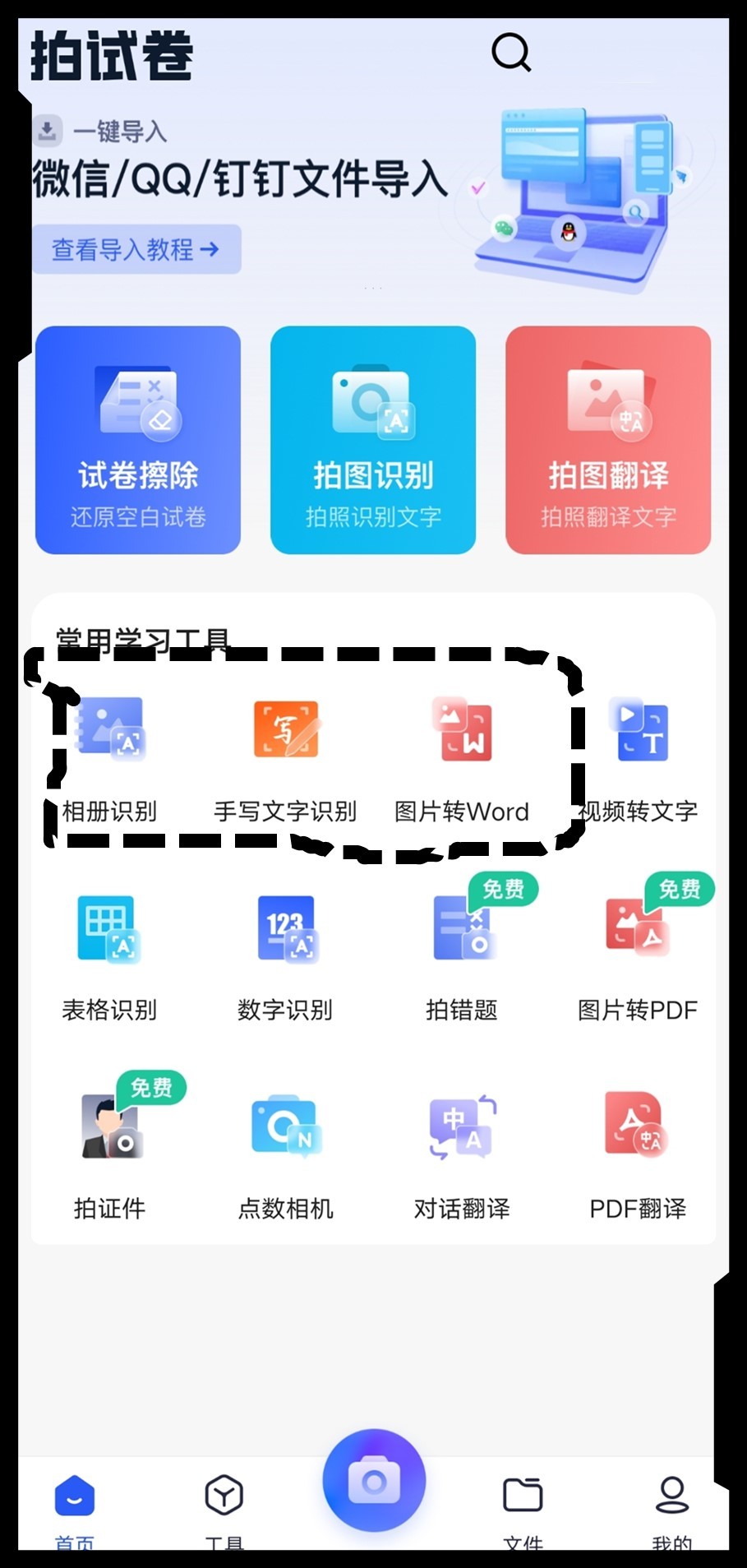Tap 查看导入教程 import tutorial link
The width and height of the screenshot is (747, 1568).
(136, 249)
